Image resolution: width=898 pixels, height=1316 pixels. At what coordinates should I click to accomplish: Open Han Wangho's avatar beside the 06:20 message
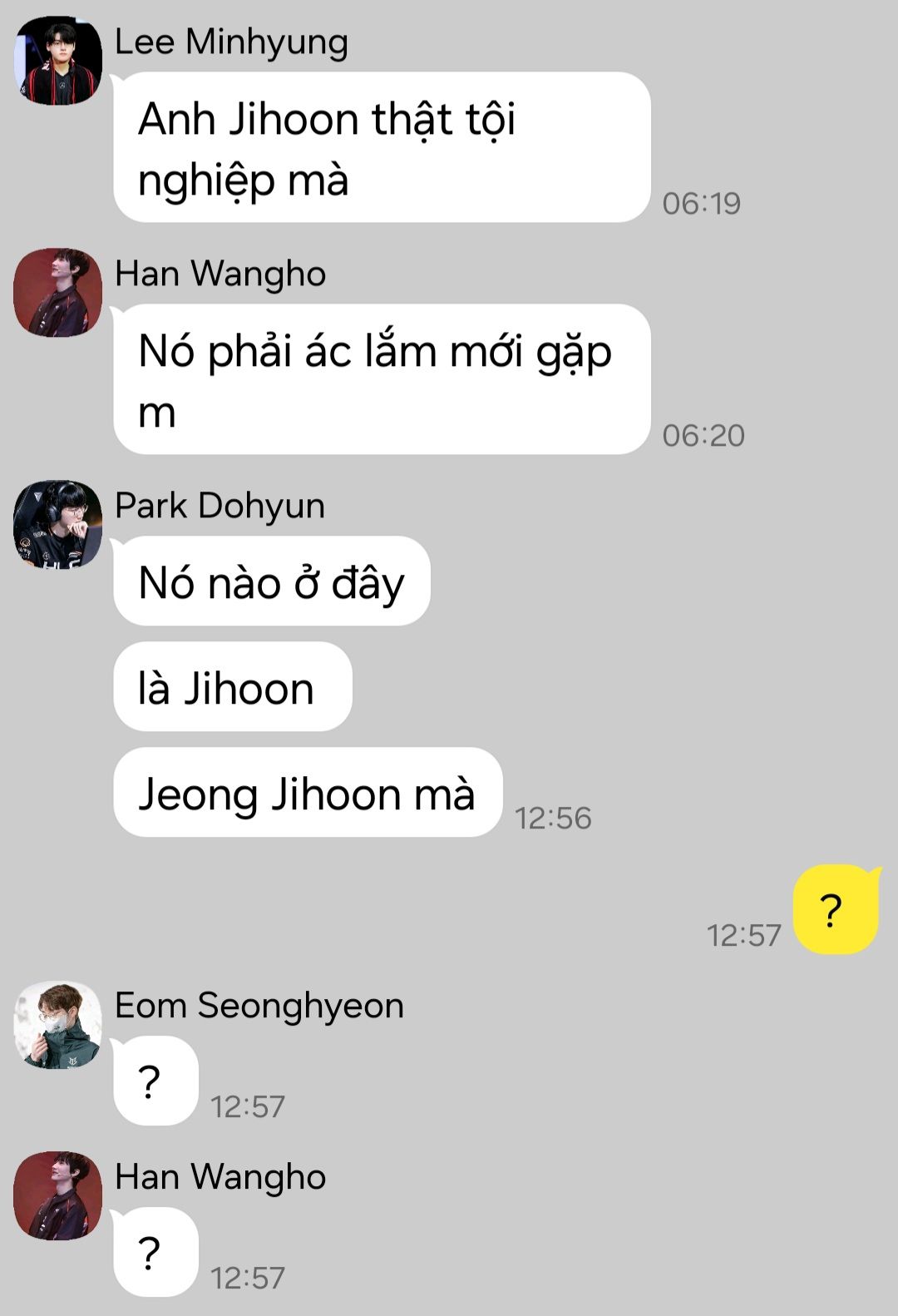[58, 292]
